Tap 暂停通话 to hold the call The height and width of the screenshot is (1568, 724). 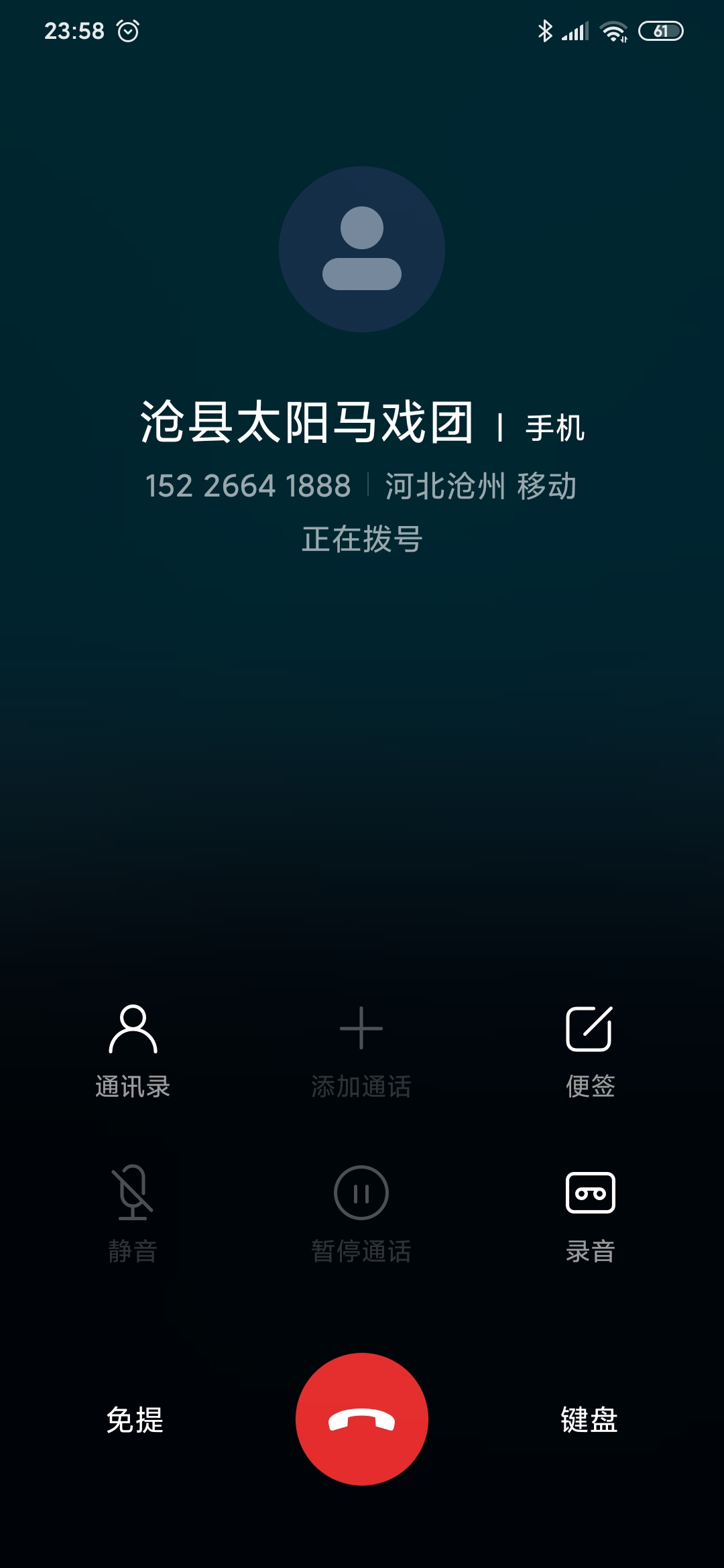point(361,1215)
